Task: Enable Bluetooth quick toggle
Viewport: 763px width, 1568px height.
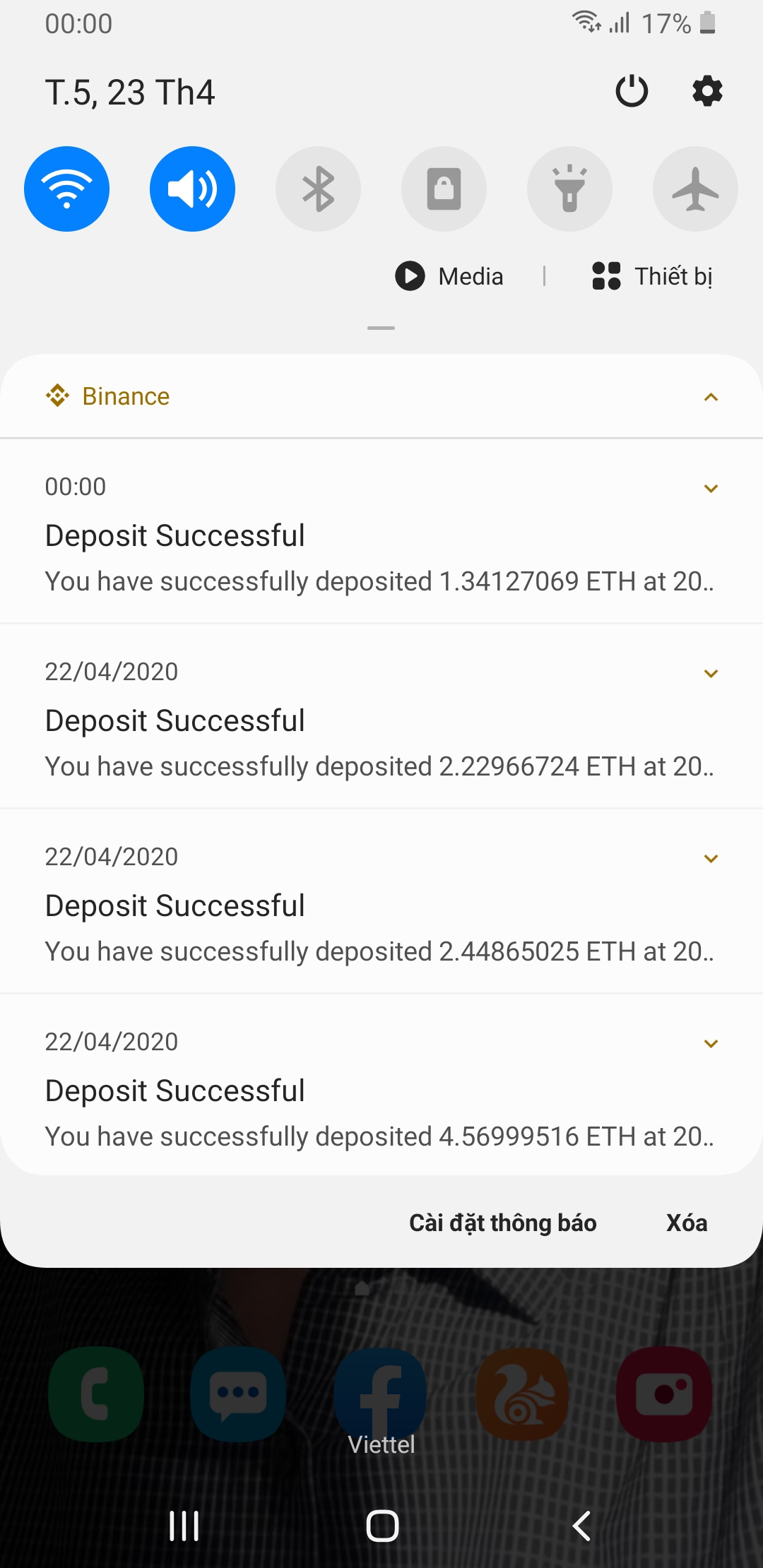Action: pyautogui.click(x=318, y=189)
